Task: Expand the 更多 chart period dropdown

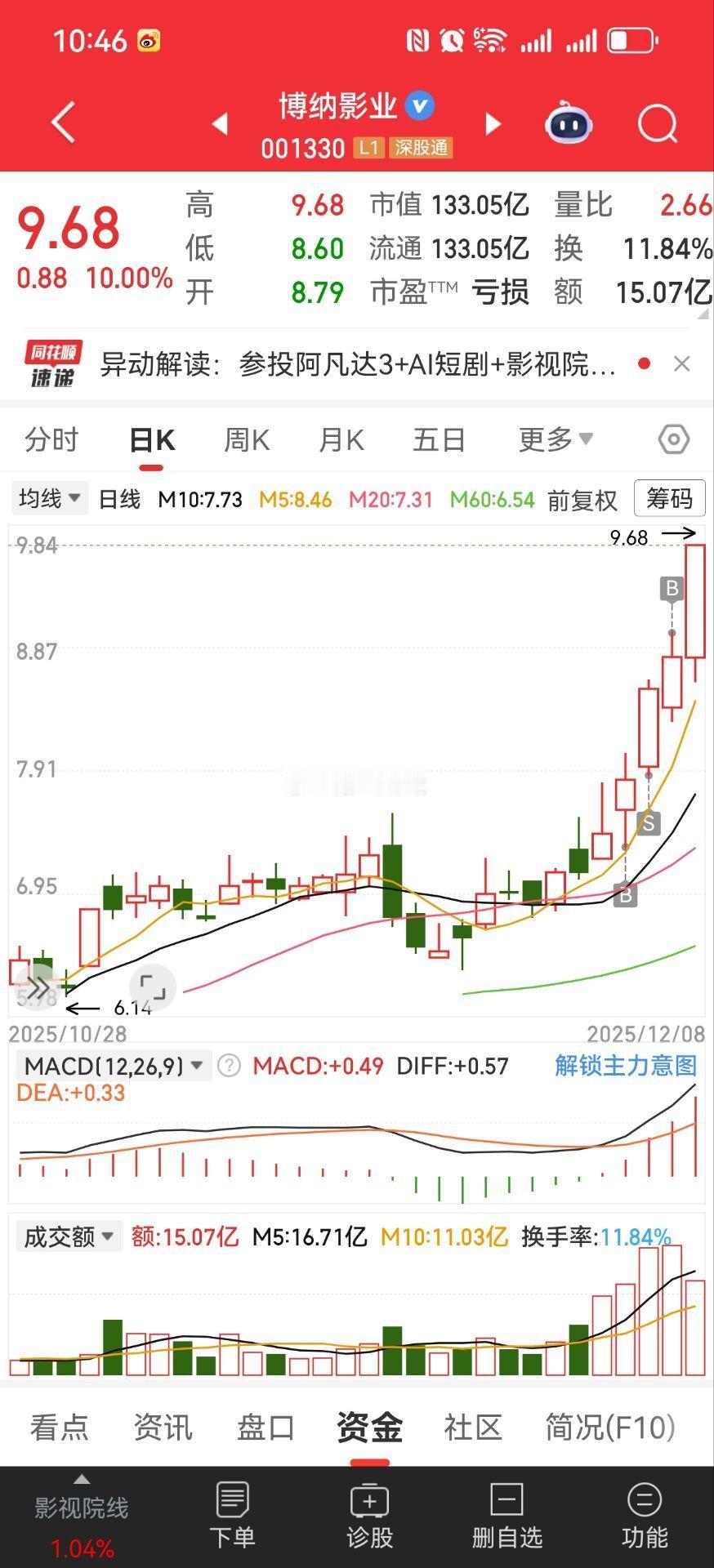Action: pos(554,439)
